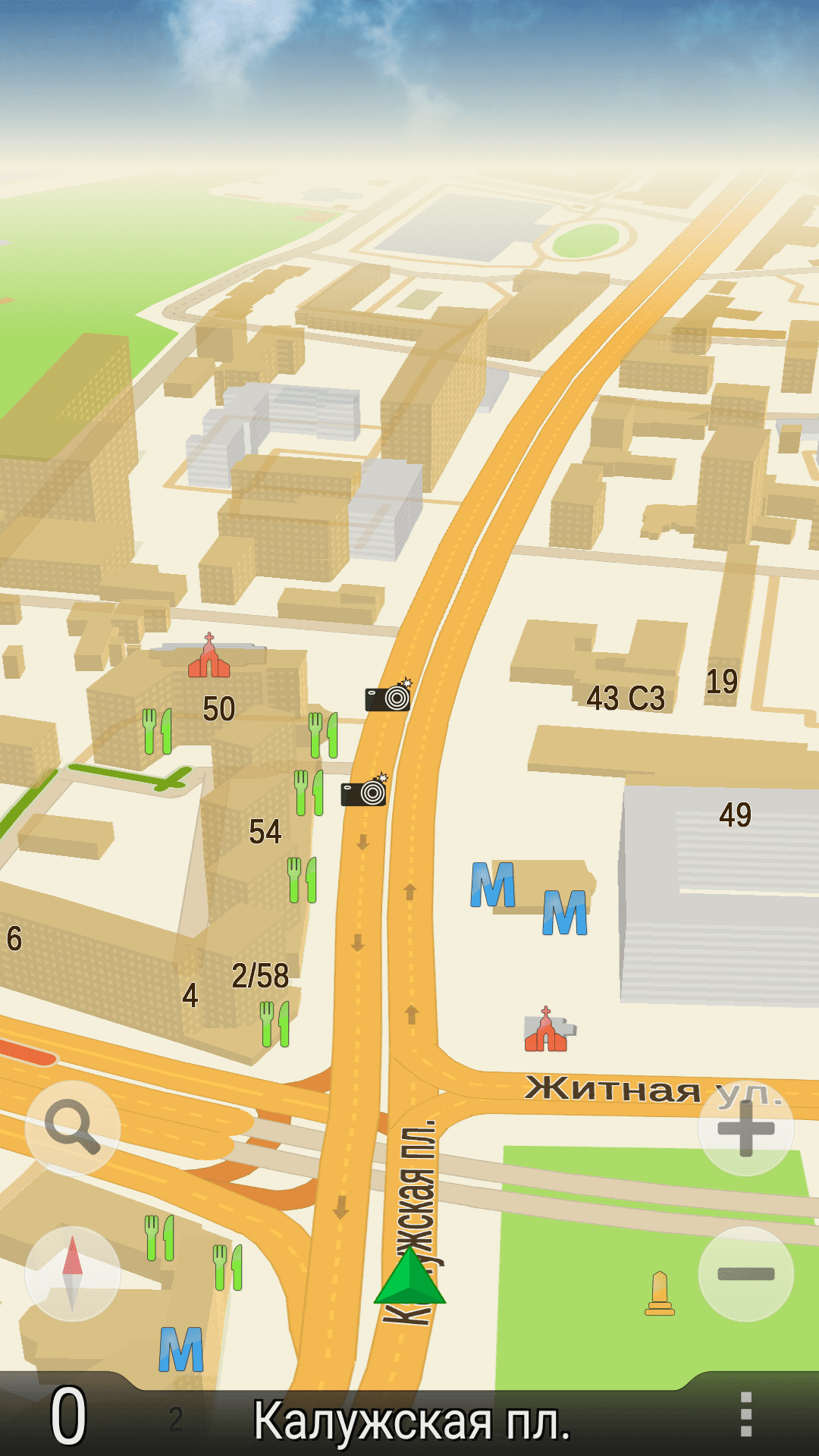Image resolution: width=819 pixels, height=1456 pixels.
Task: Zoom in with the plus button
Action: [745, 1128]
